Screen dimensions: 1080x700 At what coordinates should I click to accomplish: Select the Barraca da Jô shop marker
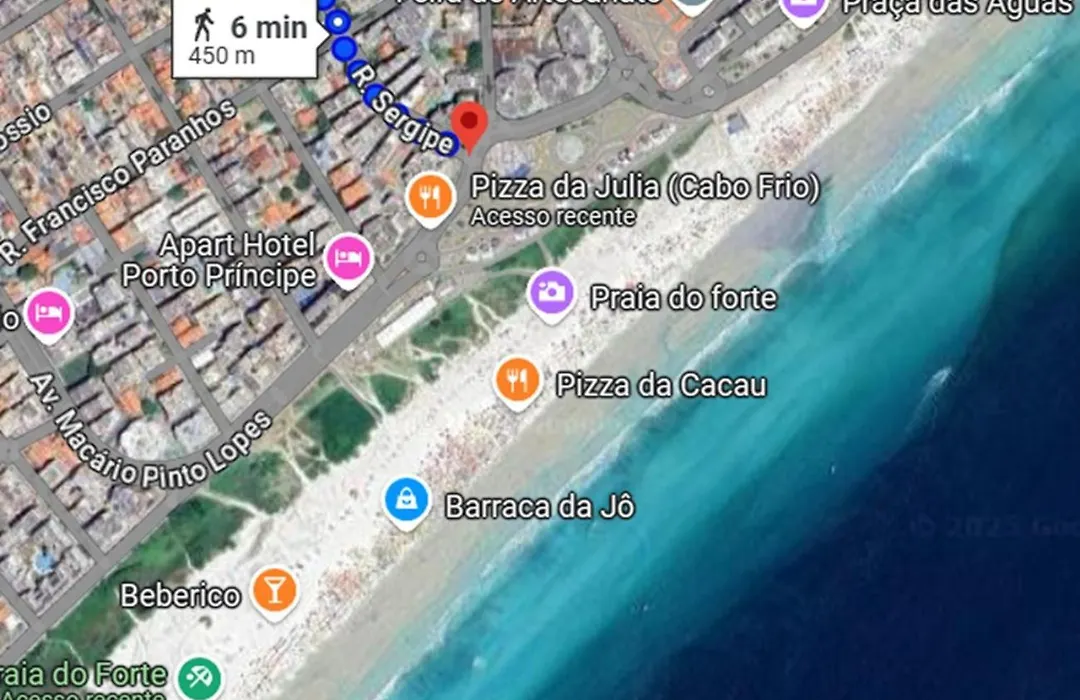pyautogui.click(x=407, y=500)
